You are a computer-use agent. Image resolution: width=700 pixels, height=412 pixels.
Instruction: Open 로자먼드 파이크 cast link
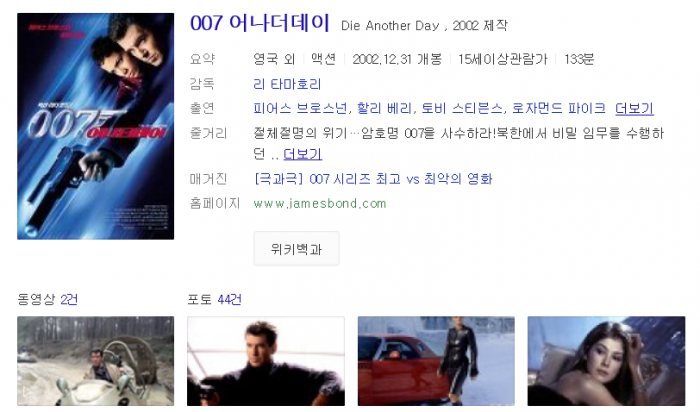[x=558, y=108]
